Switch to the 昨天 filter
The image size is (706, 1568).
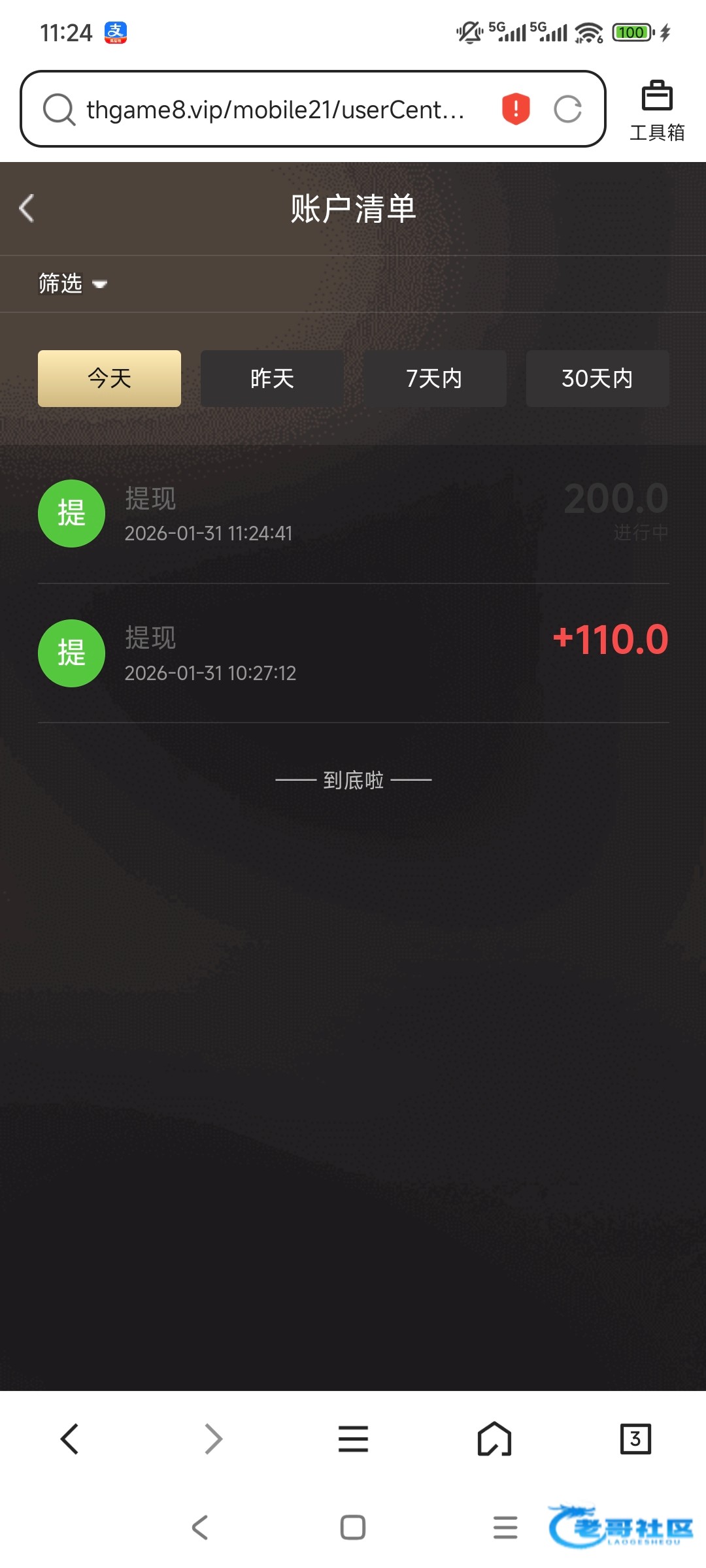pyautogui.click(x=272, y=378)
